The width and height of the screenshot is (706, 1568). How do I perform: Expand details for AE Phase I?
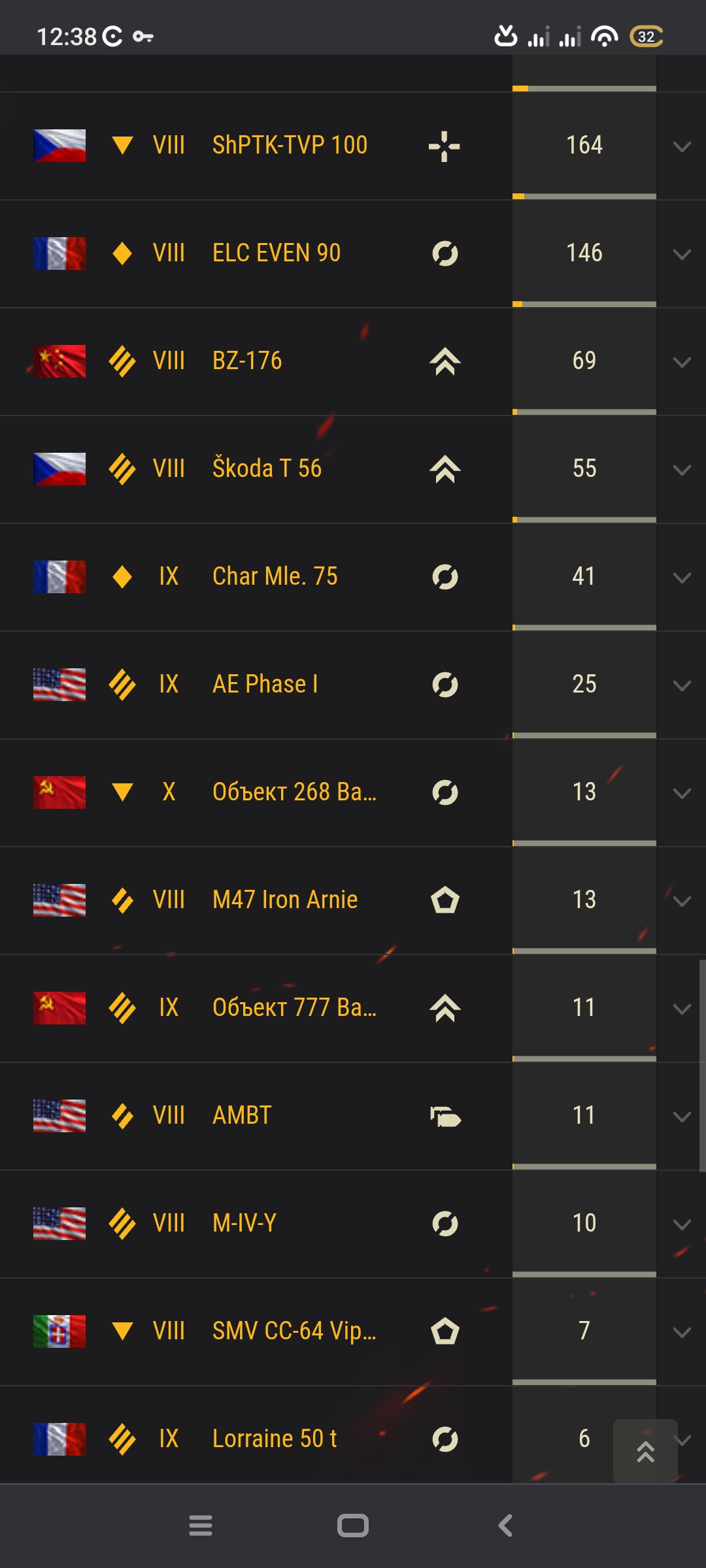pyautogui.click(x=682, y=685)
